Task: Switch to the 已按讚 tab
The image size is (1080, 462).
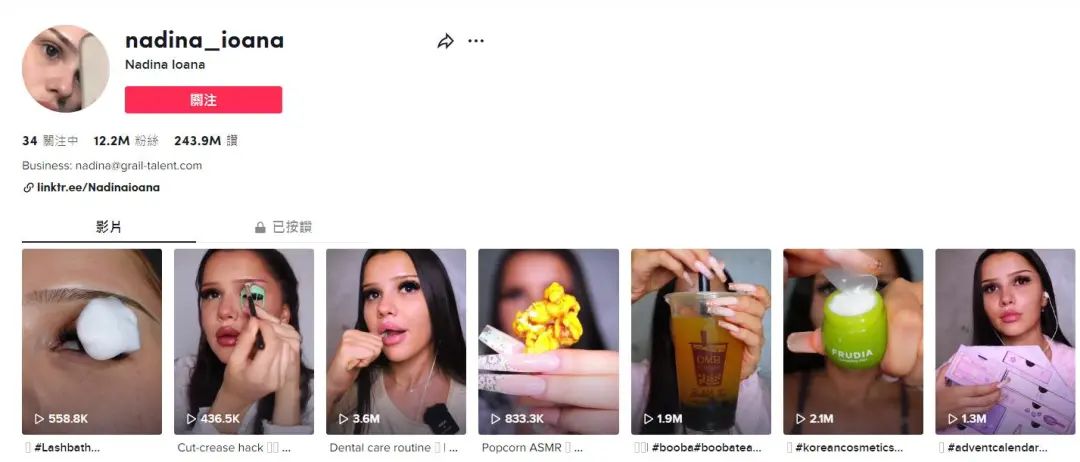Action: click(284, 227)
